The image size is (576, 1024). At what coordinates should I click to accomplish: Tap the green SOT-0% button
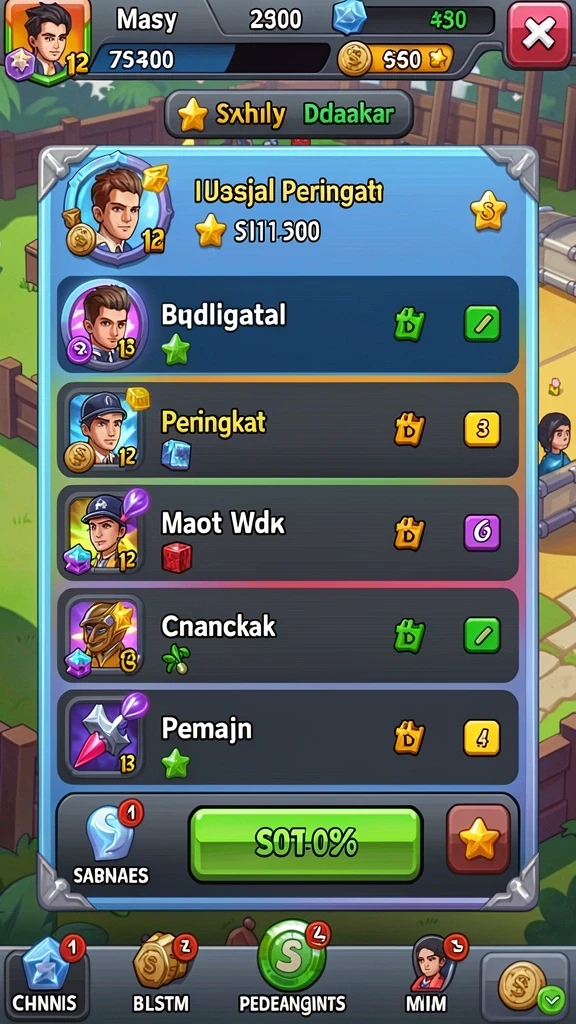(305, 843)
